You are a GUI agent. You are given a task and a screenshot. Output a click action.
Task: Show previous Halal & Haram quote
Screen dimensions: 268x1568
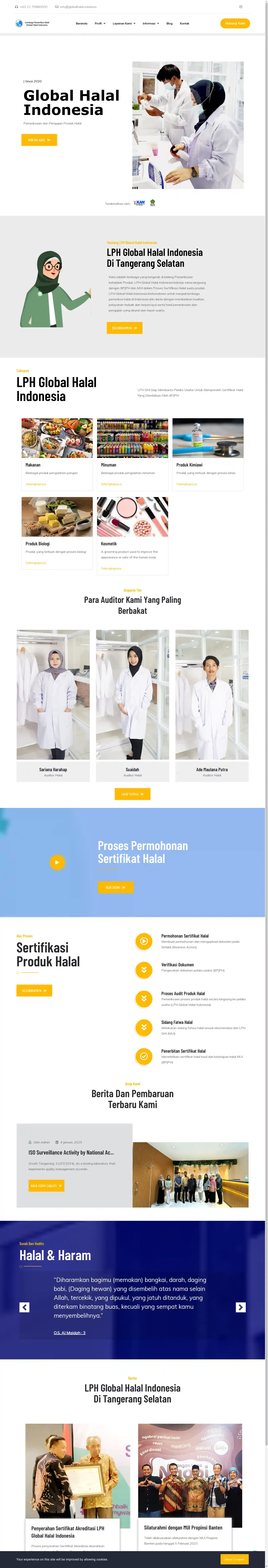24,1307
